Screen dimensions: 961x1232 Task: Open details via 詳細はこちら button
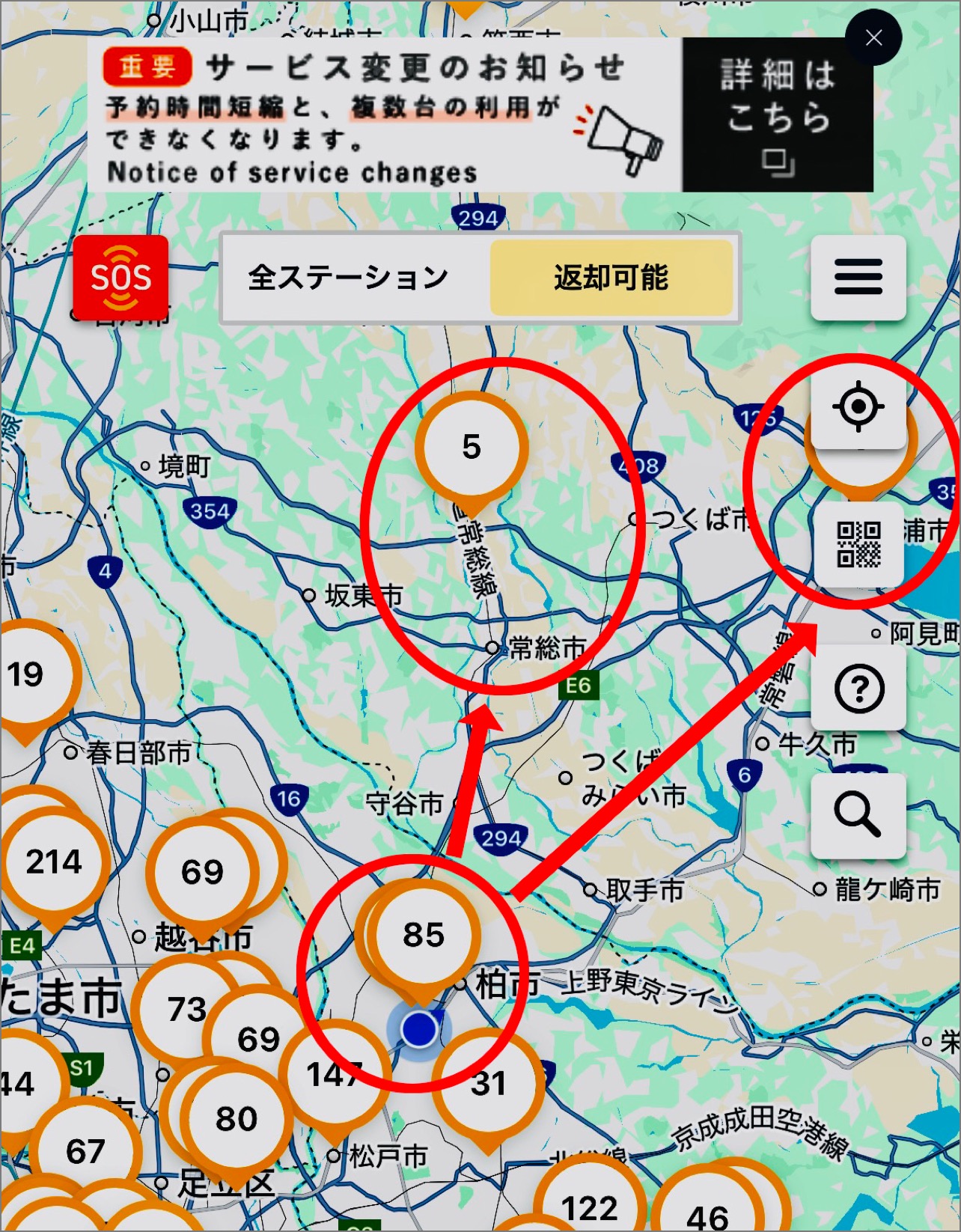777,115
